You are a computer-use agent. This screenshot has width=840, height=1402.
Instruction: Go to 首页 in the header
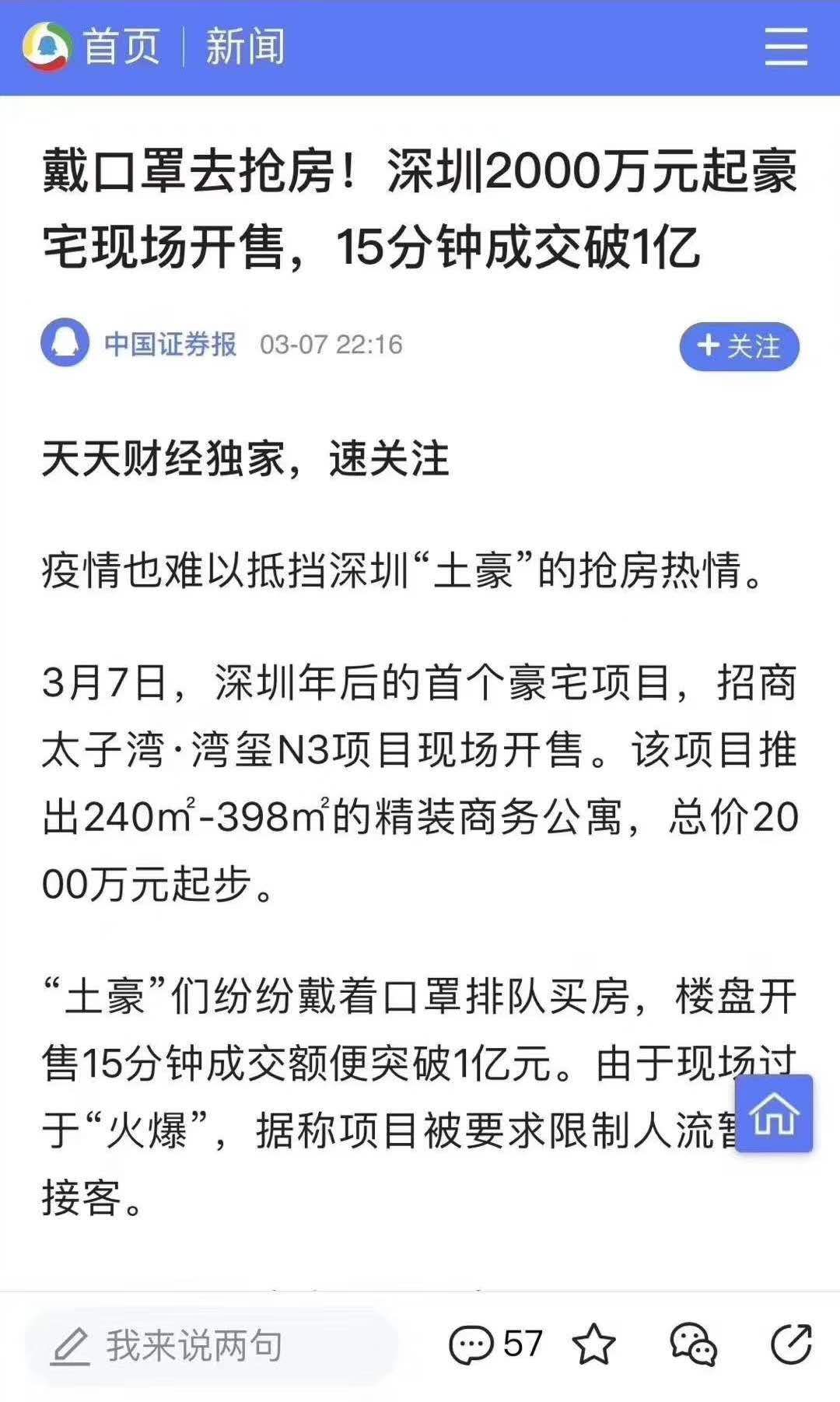[x=121, y=47]
